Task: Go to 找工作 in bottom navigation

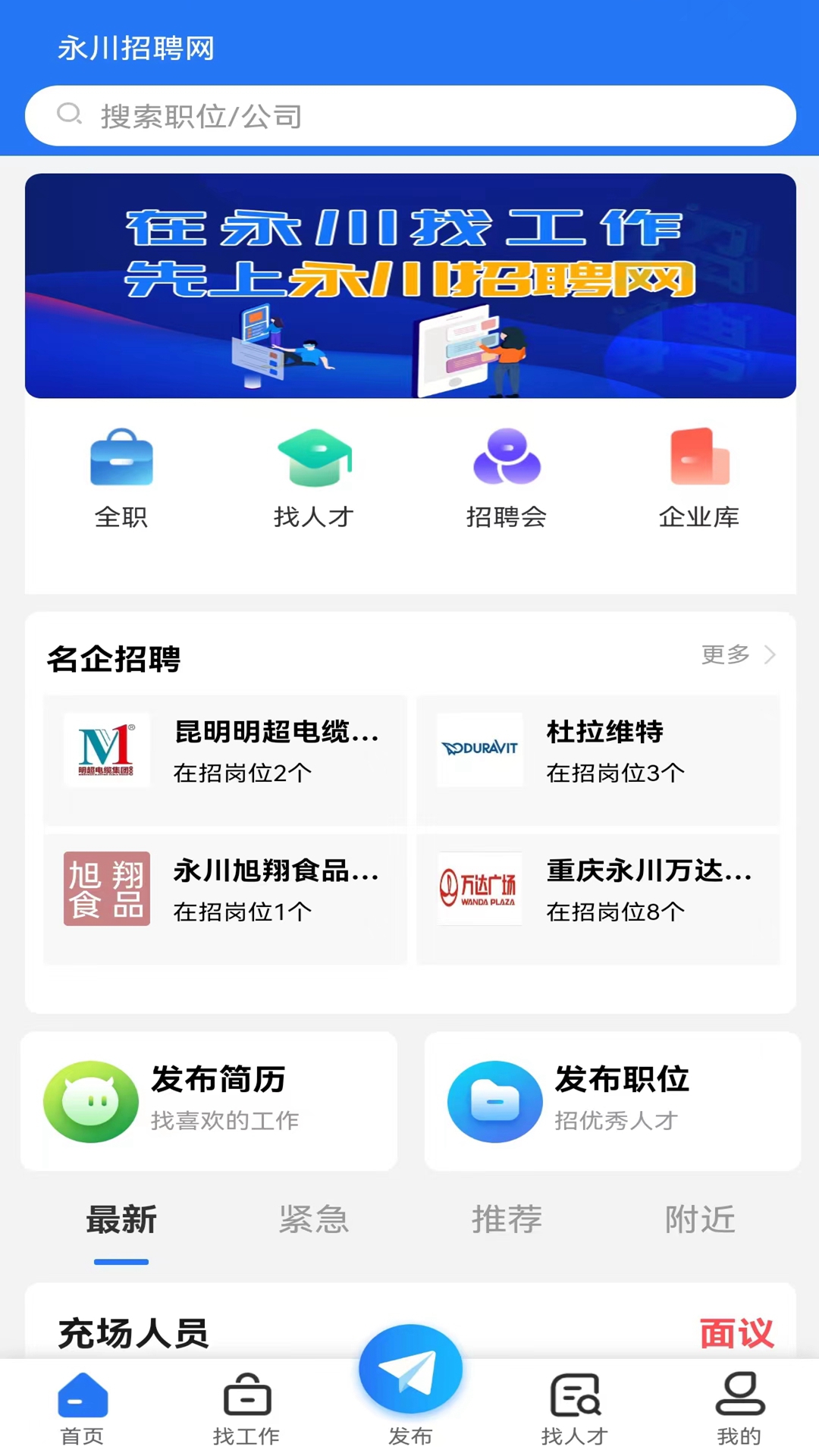Action: [246, 1409]
